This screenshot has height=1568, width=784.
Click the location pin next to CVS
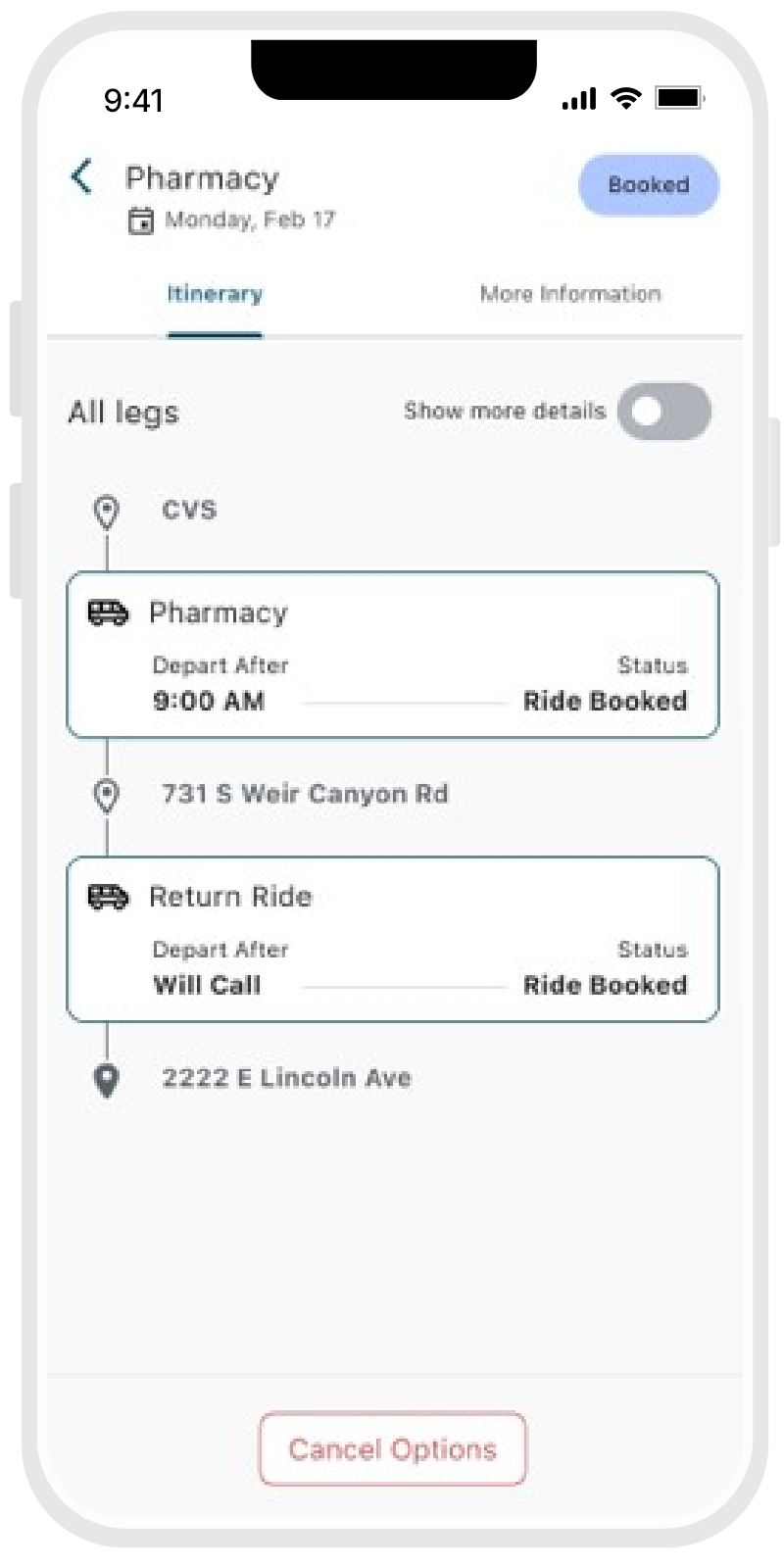(106, 509)
